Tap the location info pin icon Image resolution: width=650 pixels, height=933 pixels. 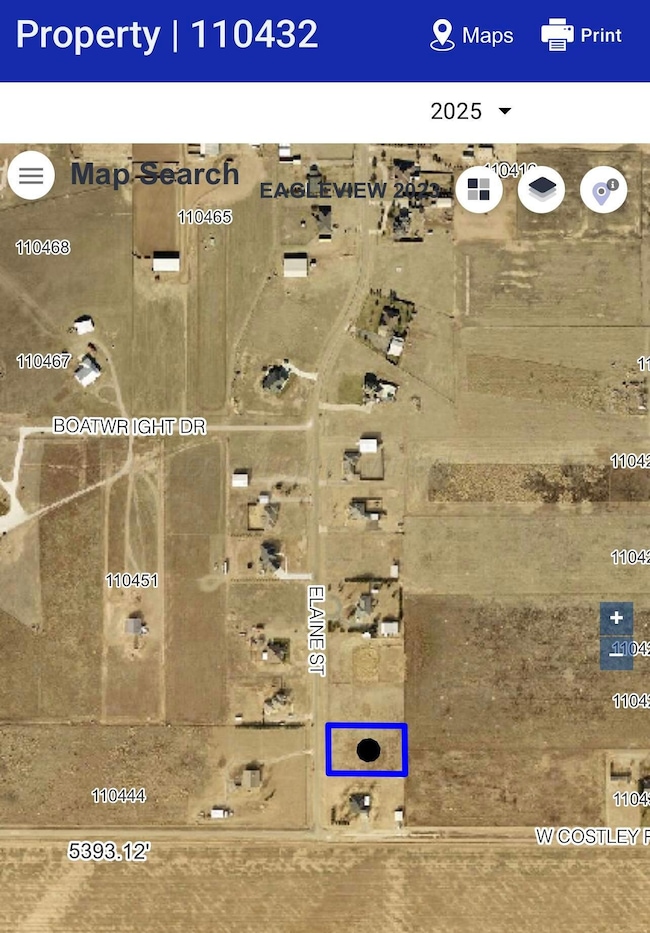point(603,189)
